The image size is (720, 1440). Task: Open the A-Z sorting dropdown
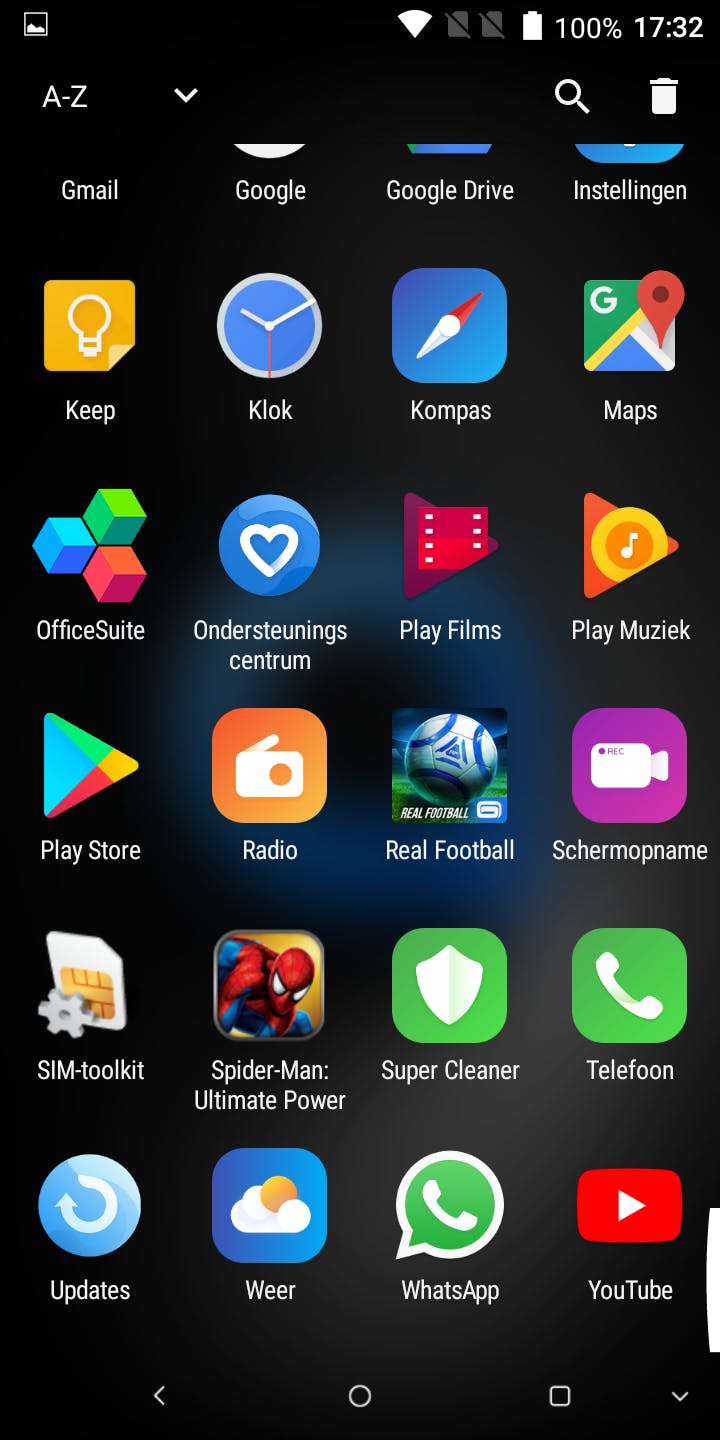186,96
